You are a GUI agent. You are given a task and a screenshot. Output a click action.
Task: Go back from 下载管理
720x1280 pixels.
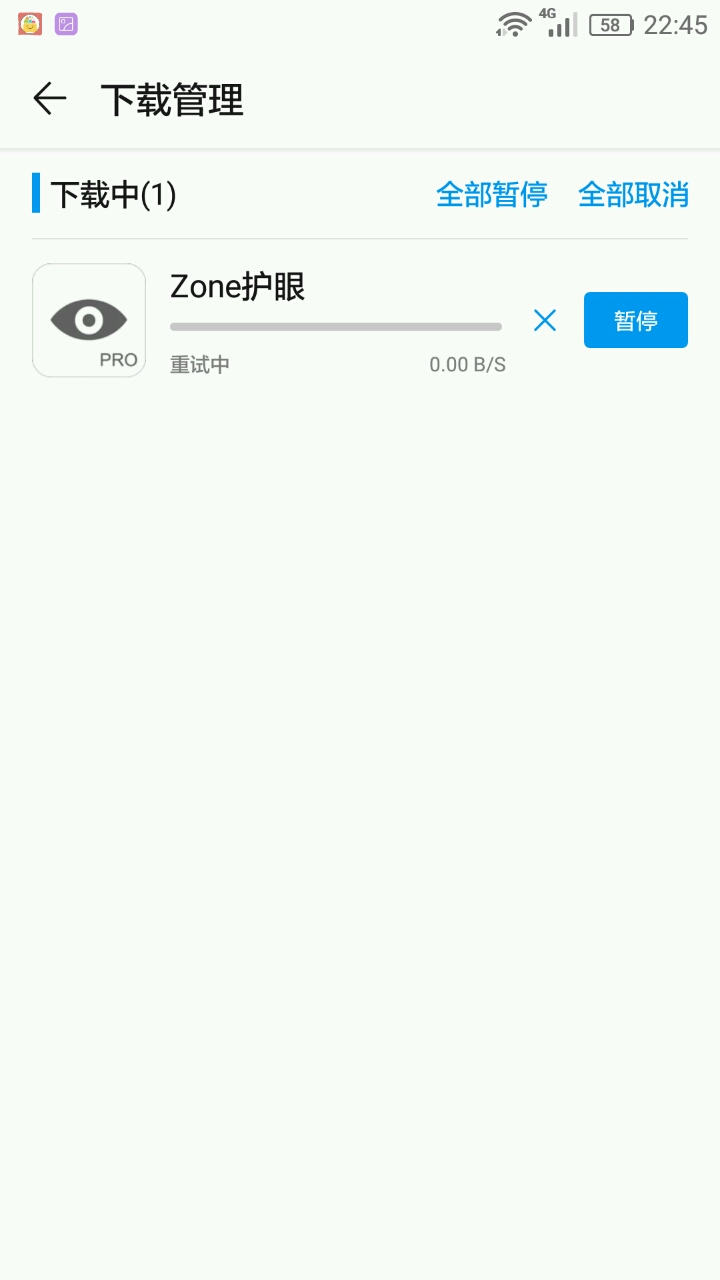click(49, 99)
